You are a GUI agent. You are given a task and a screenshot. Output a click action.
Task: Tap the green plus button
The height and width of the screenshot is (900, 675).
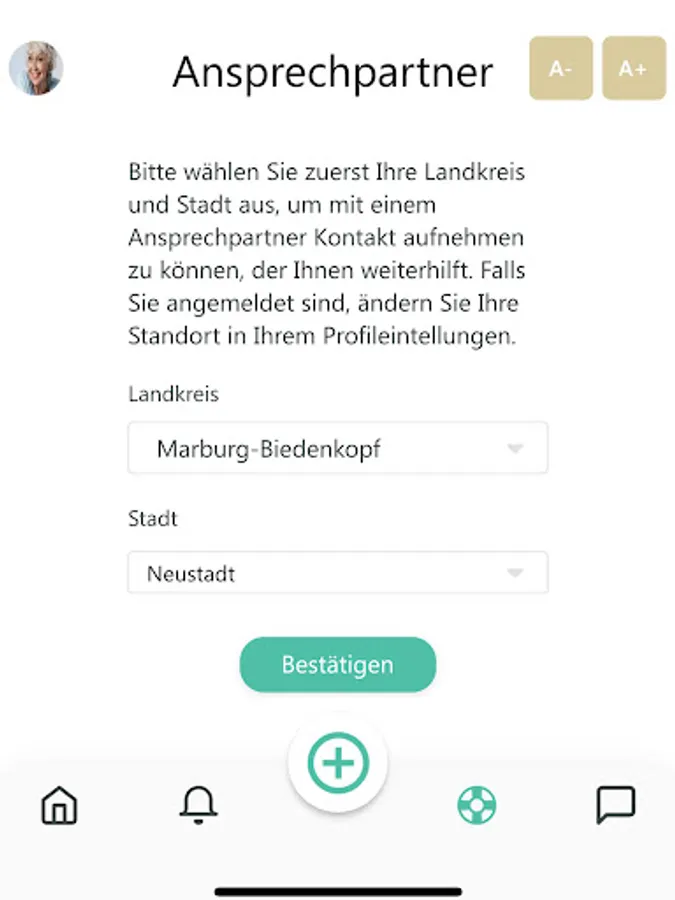pos(337,764)
